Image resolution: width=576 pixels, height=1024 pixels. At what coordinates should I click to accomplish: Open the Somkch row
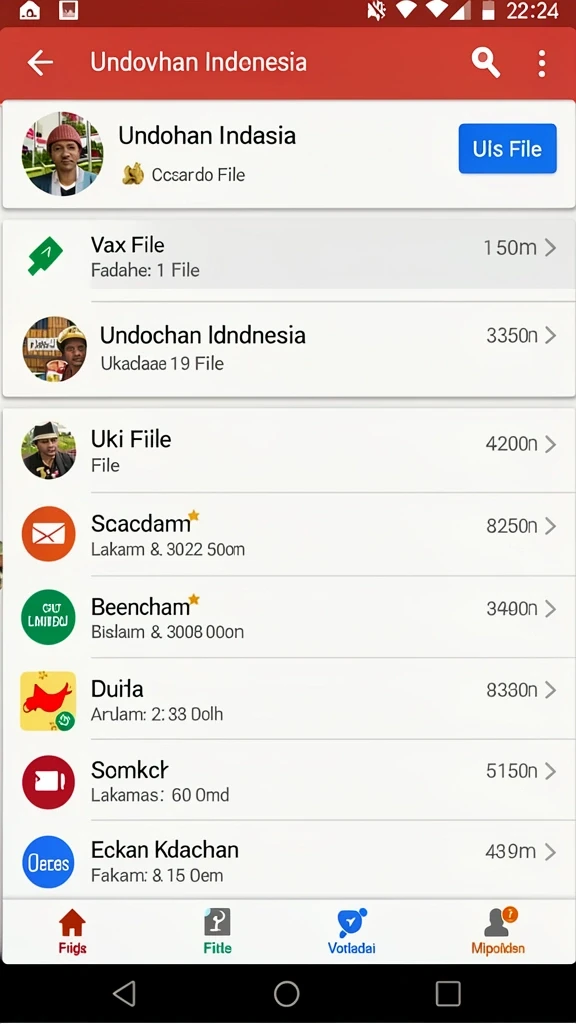[x=289, y=780]
